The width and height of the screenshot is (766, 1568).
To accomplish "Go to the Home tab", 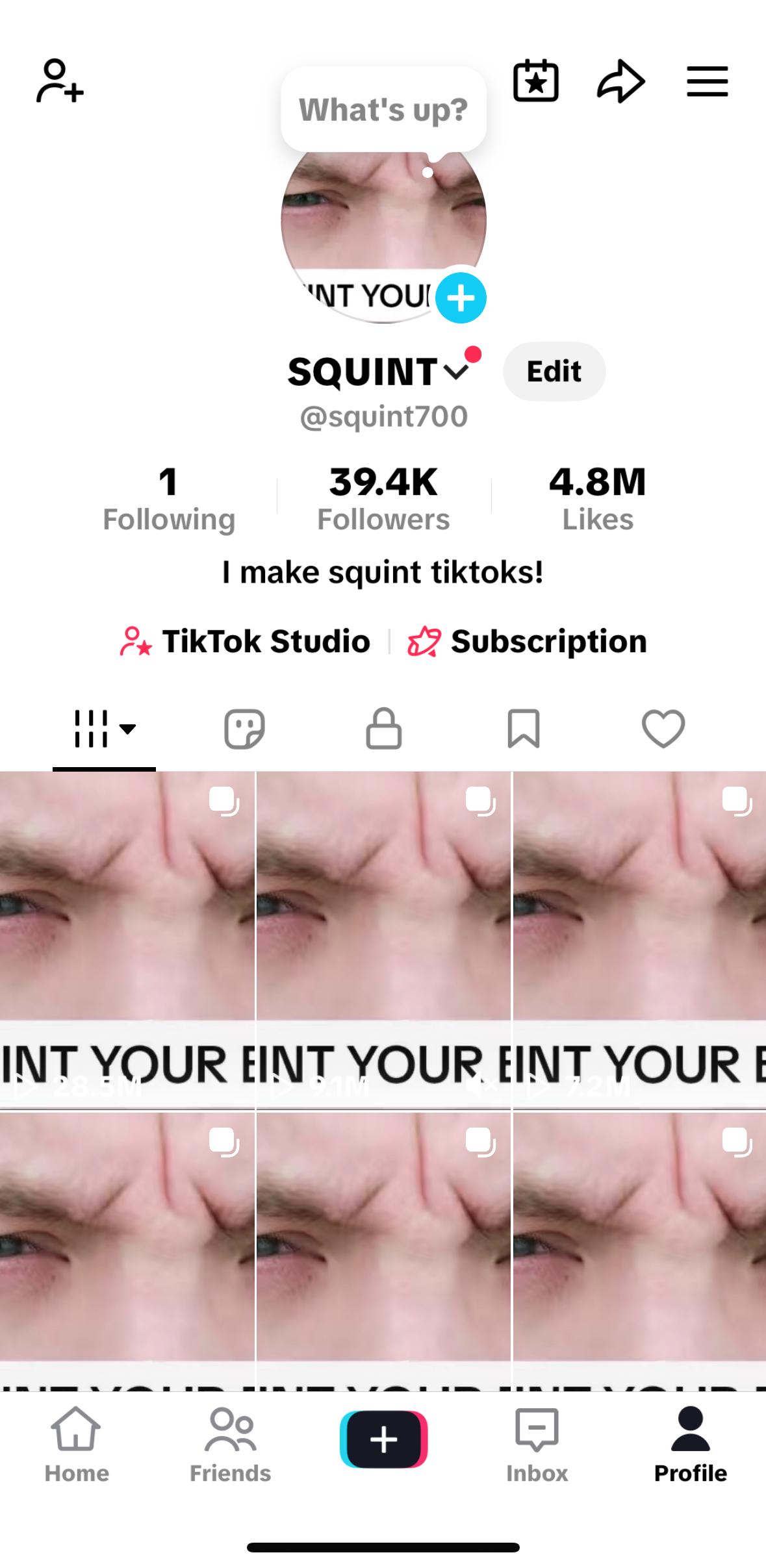I will [77, 1444].
